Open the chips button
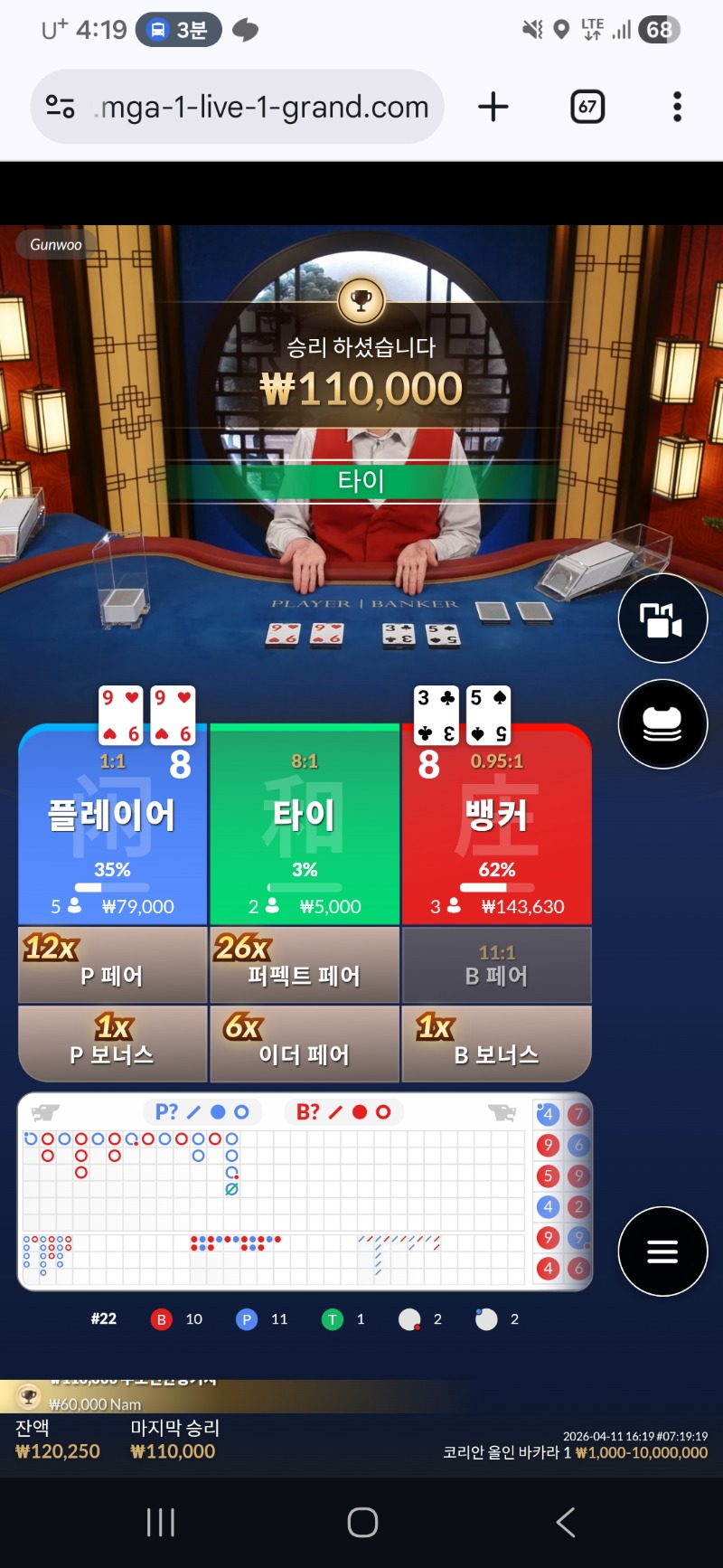 (662, 723)
